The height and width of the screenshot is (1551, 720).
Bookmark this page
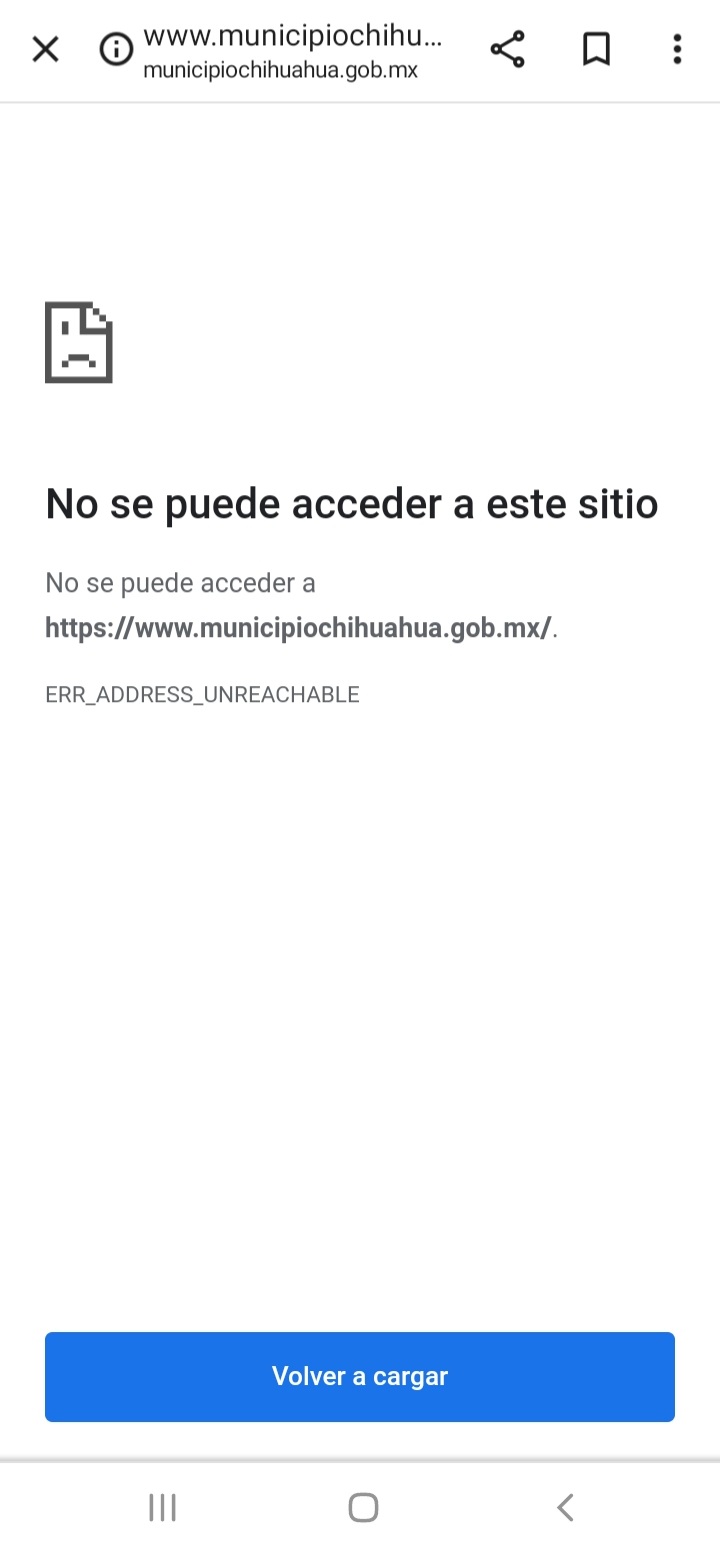point(596,49)
